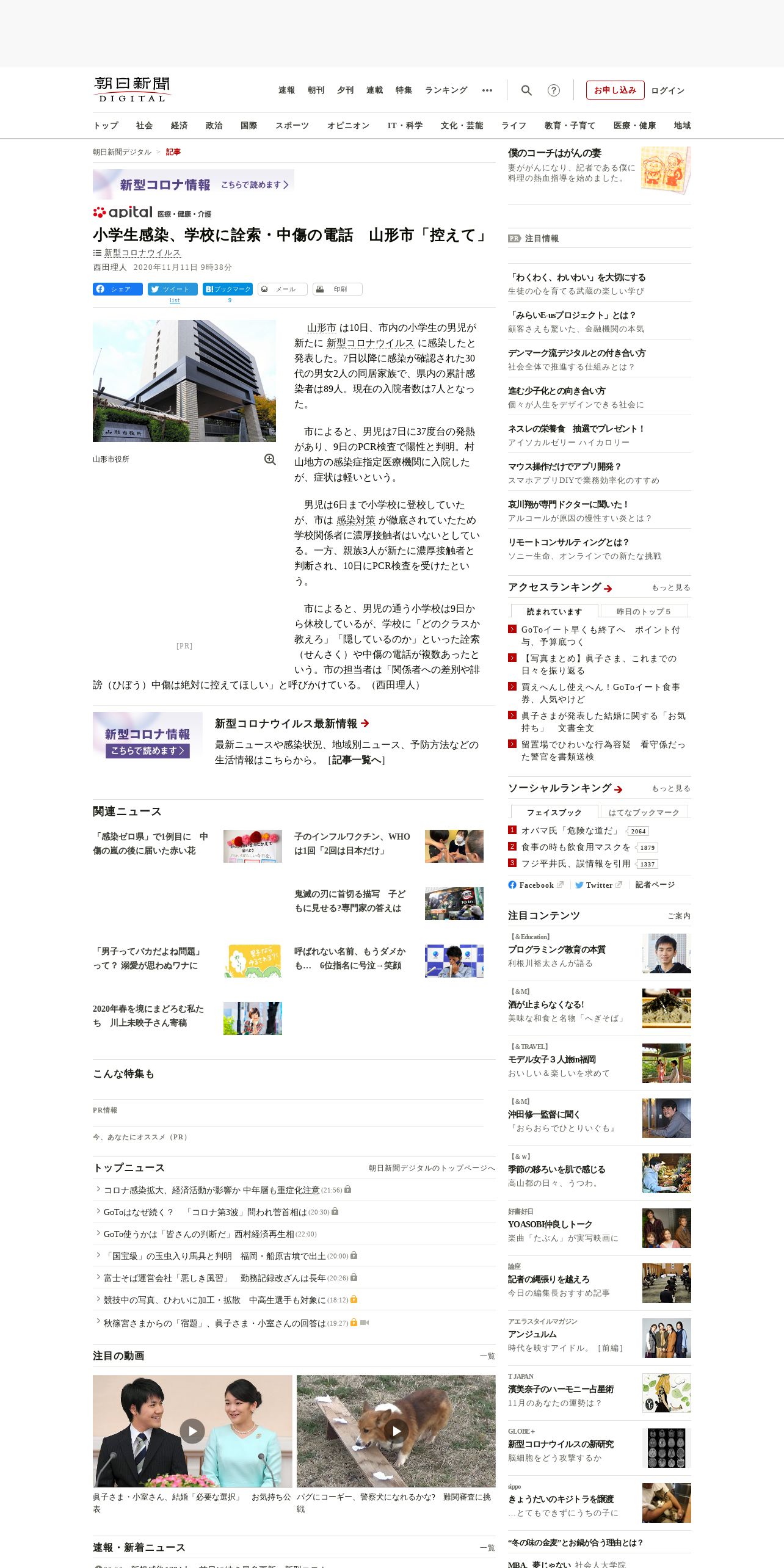Open related article 鬼滅の刃に首切る描写
The image size is (784, 1568).
pos(350,901)
